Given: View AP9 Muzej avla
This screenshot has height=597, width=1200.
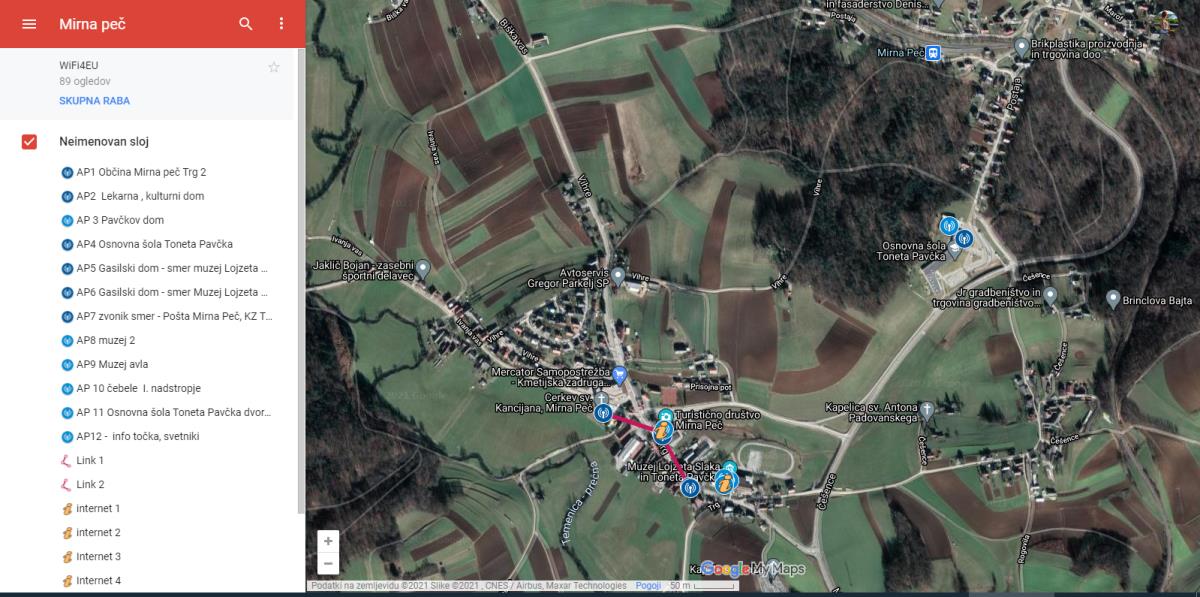Looking at the screenshot, I should pos(111,364).
